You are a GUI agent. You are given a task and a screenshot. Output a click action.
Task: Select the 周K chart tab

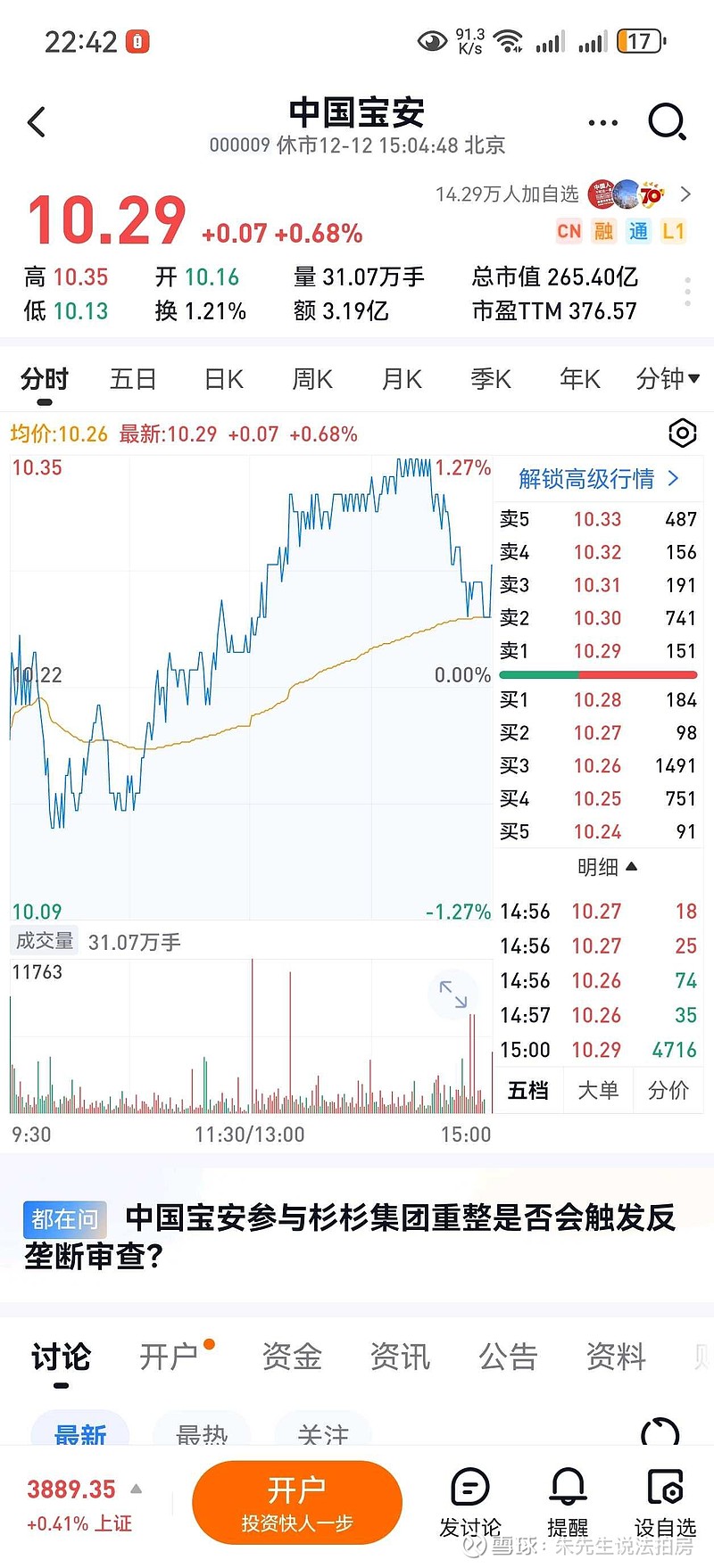coord(312,379)
